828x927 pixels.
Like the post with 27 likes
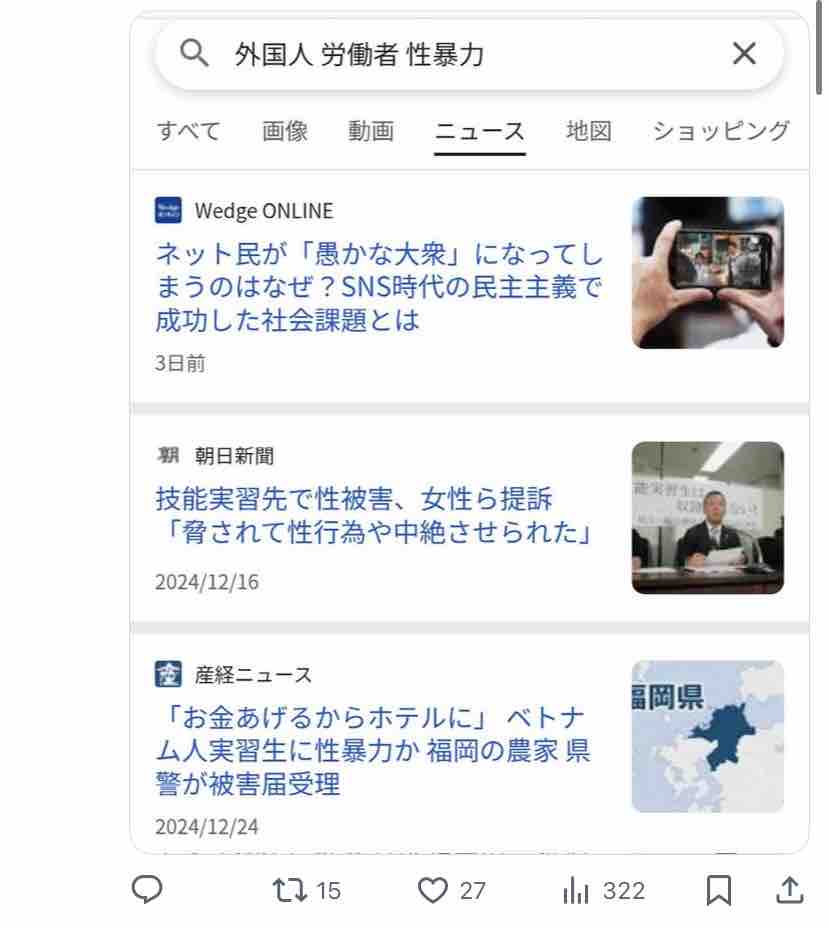[452, 890]
